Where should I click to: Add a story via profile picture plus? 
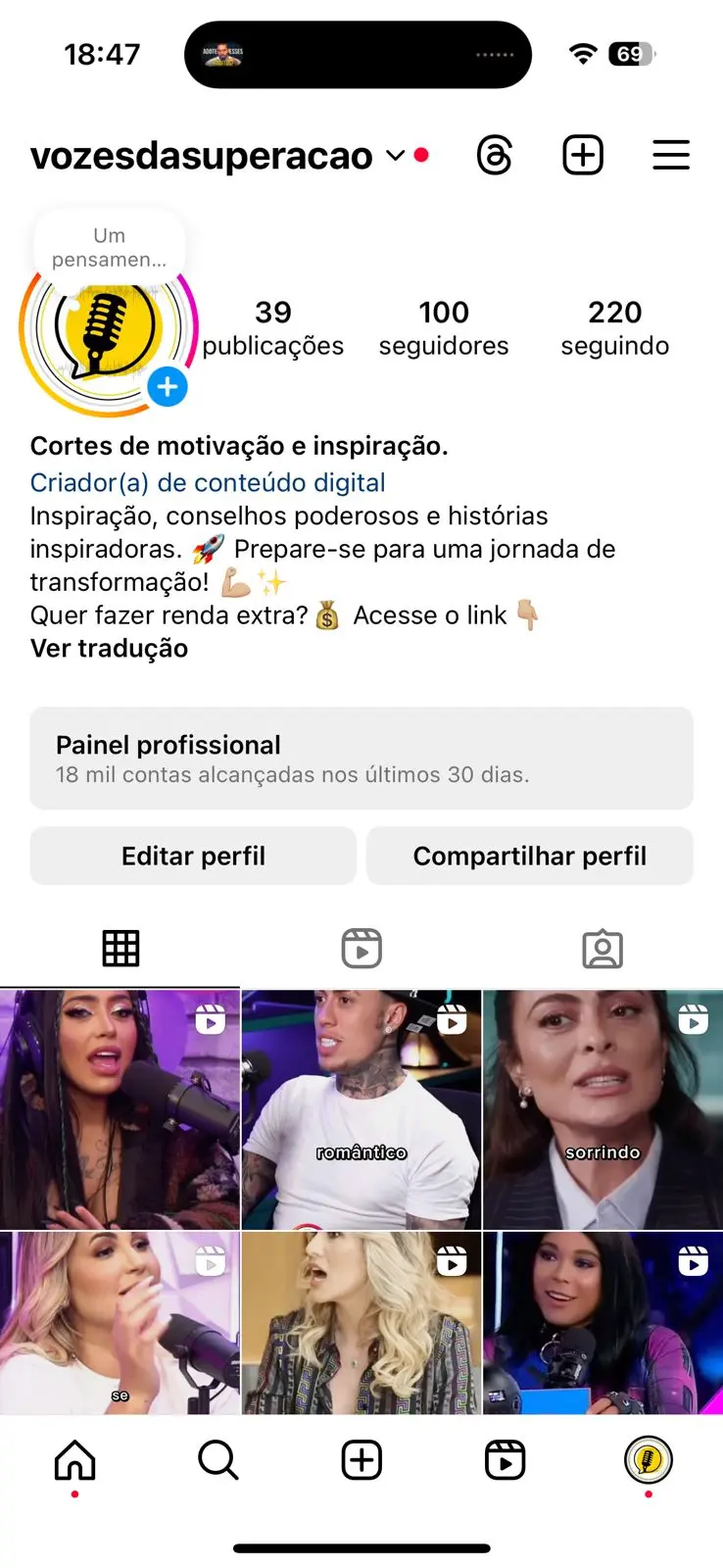click(x=168, y=387)
